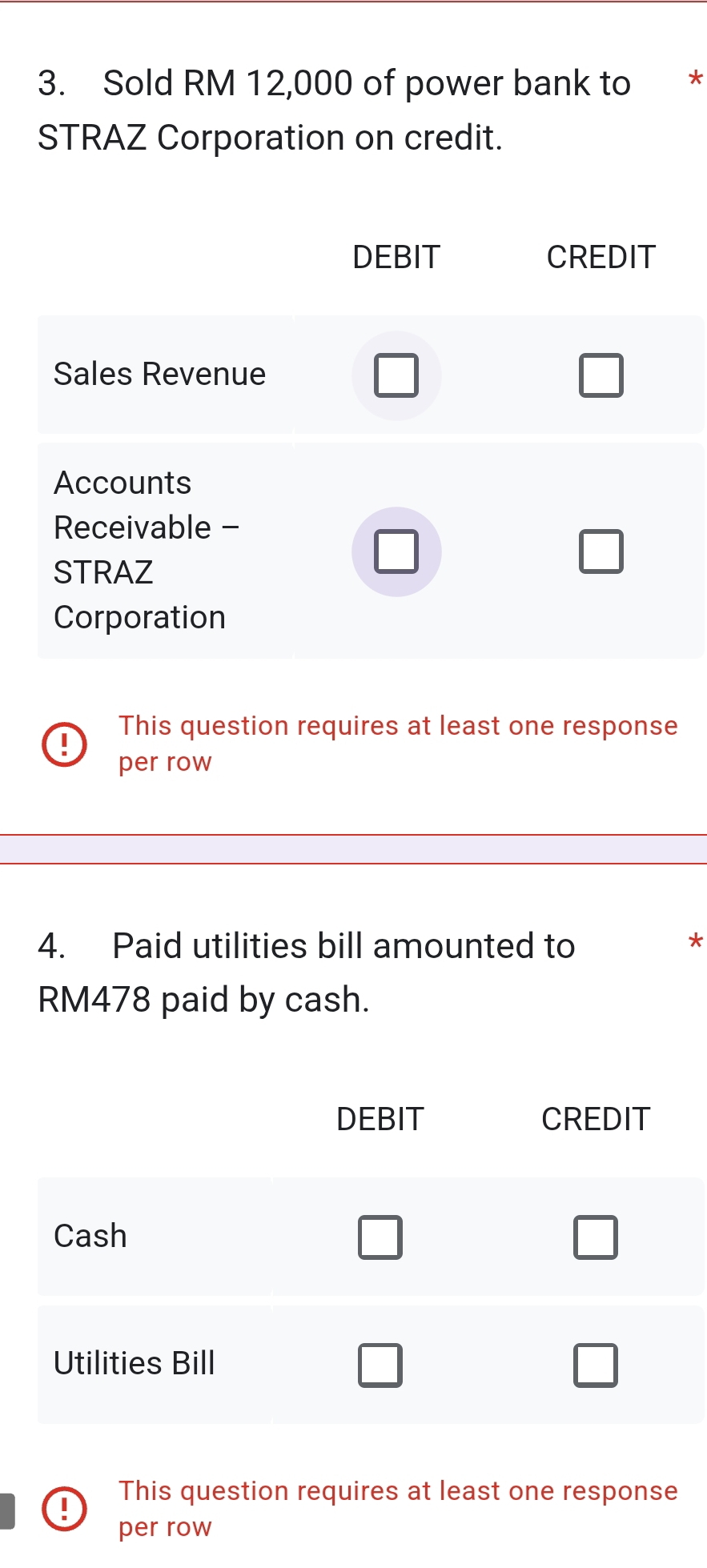Tick Debit for Utilities Bill
707x1568 pixels.
pyautogui.click(x=380, y=1365)
